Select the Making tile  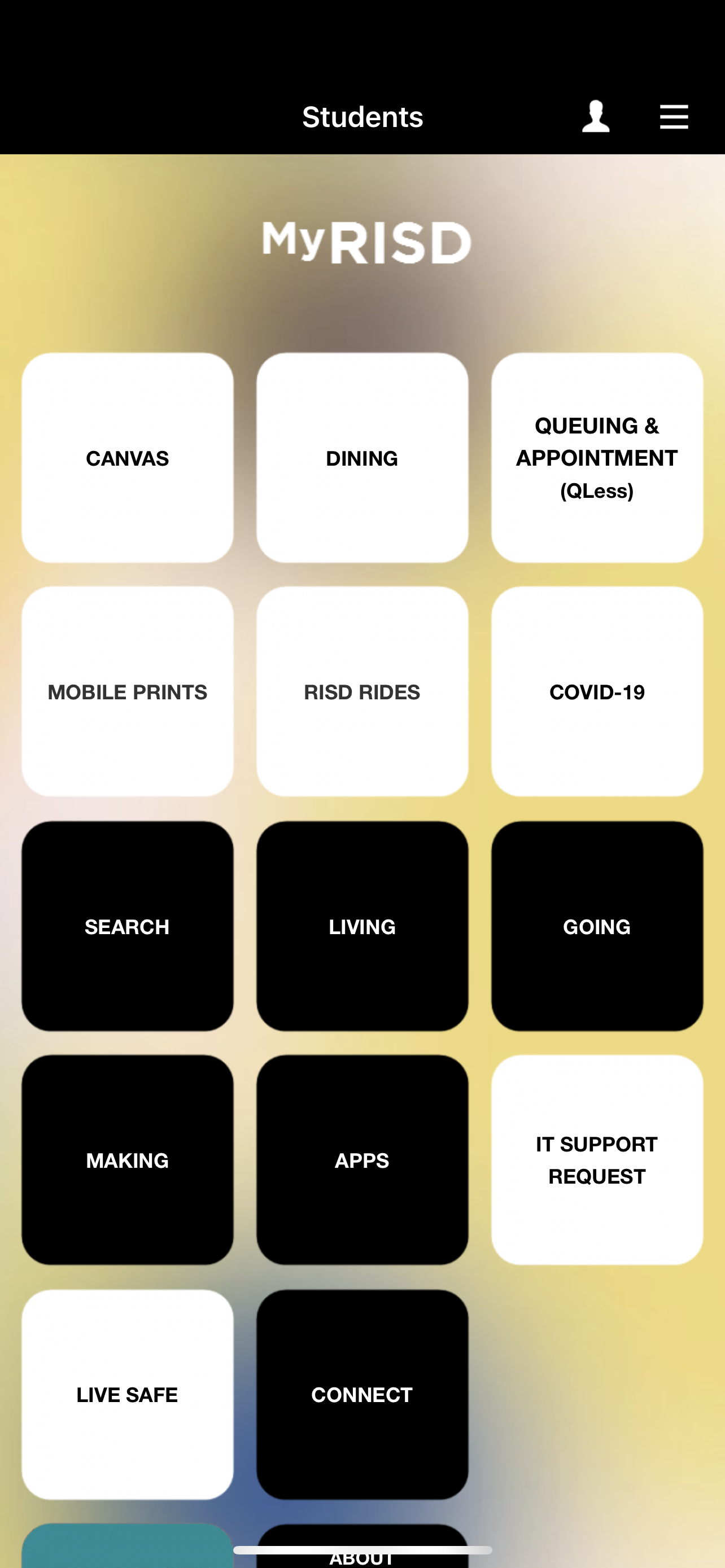127,1159
